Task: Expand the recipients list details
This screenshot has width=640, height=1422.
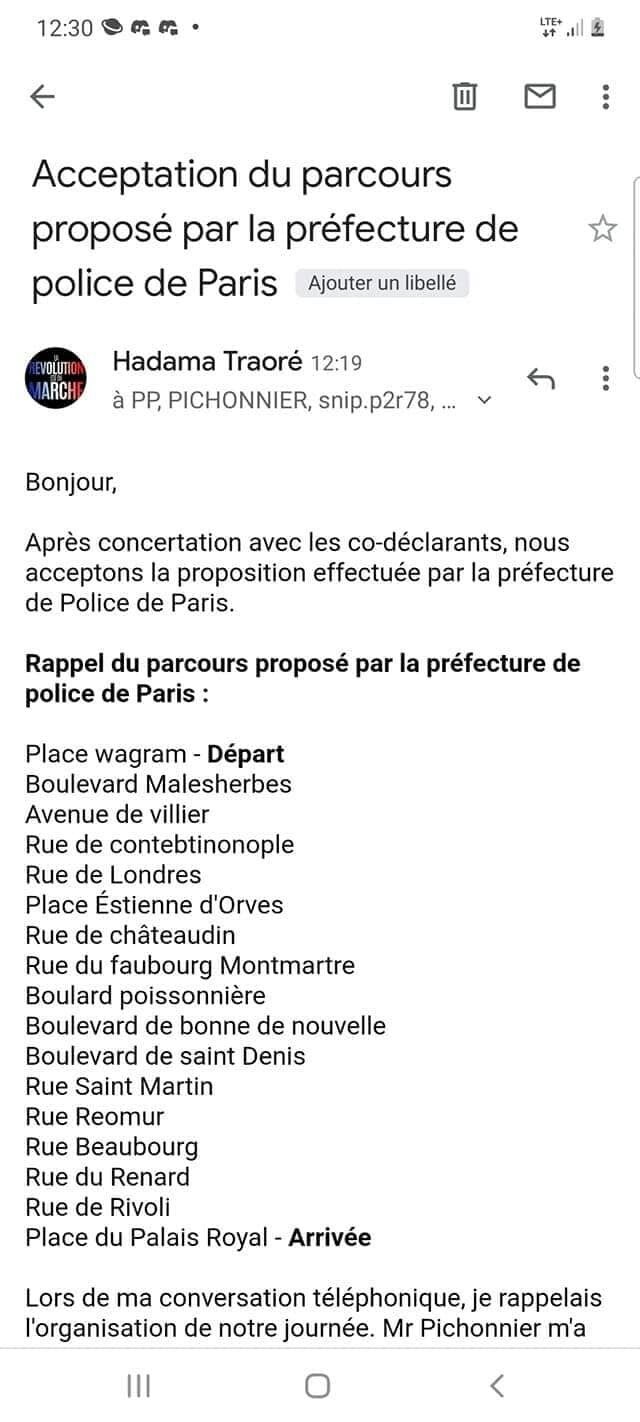Action: tap(485, 401)
